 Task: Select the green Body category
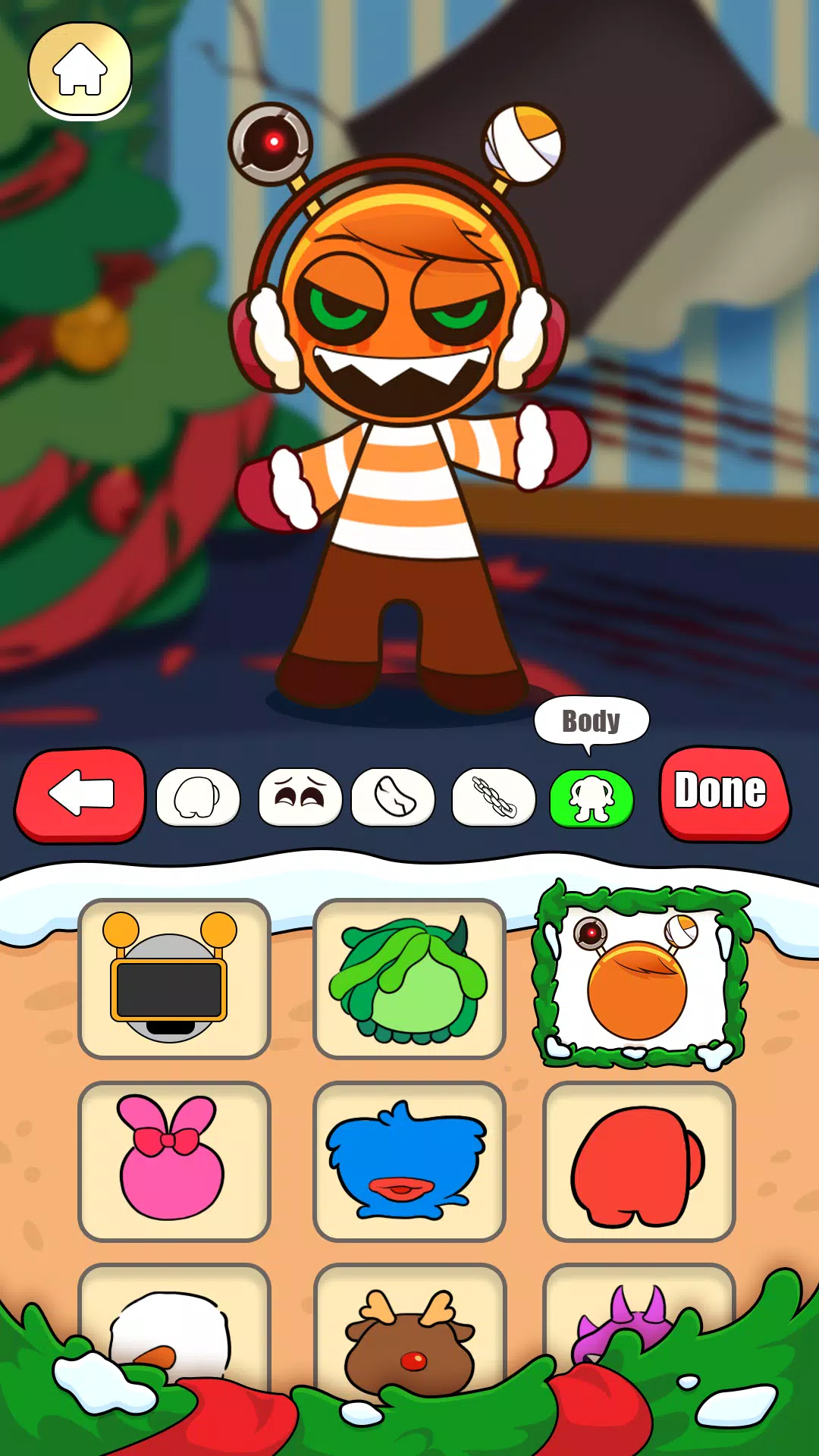(x=591, y=799)
